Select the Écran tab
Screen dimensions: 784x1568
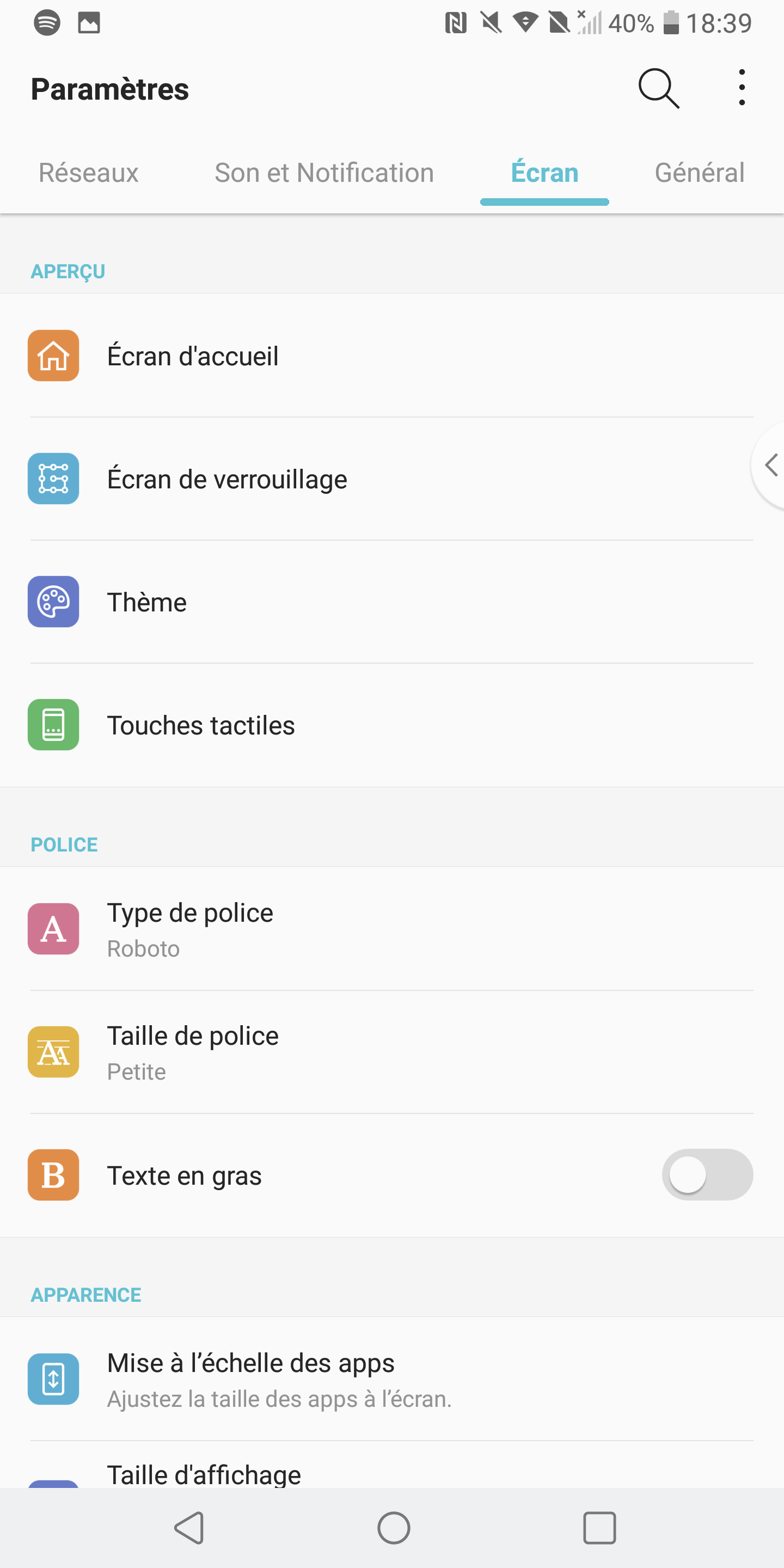tap(545, 173)
